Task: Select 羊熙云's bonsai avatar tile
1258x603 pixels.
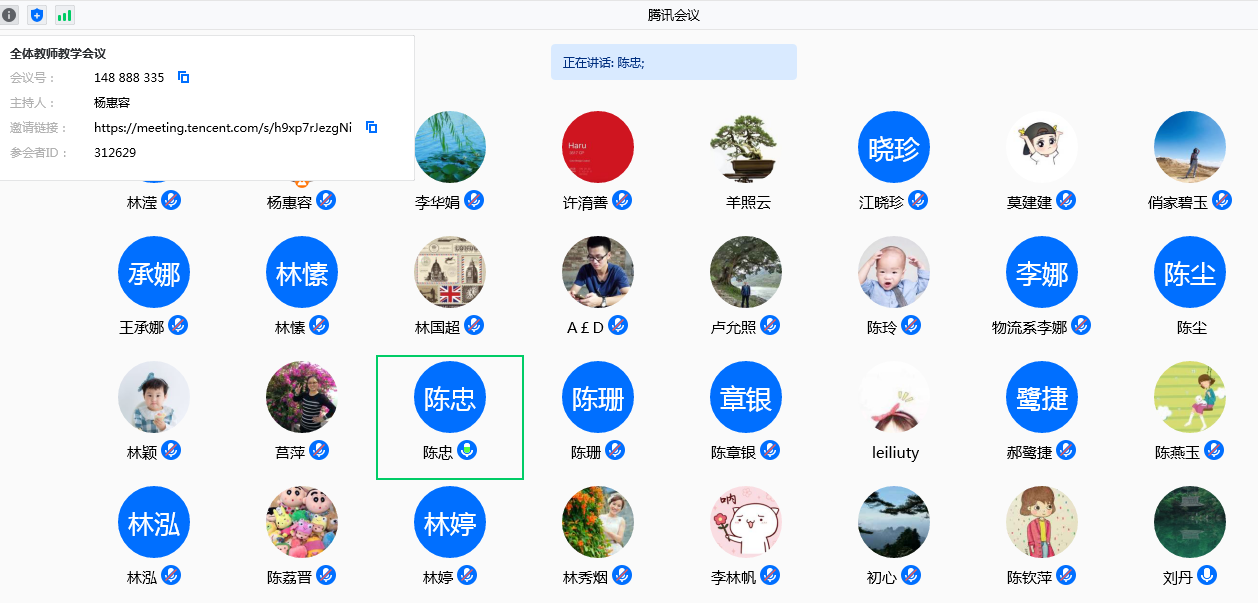Action: (746, 148)
